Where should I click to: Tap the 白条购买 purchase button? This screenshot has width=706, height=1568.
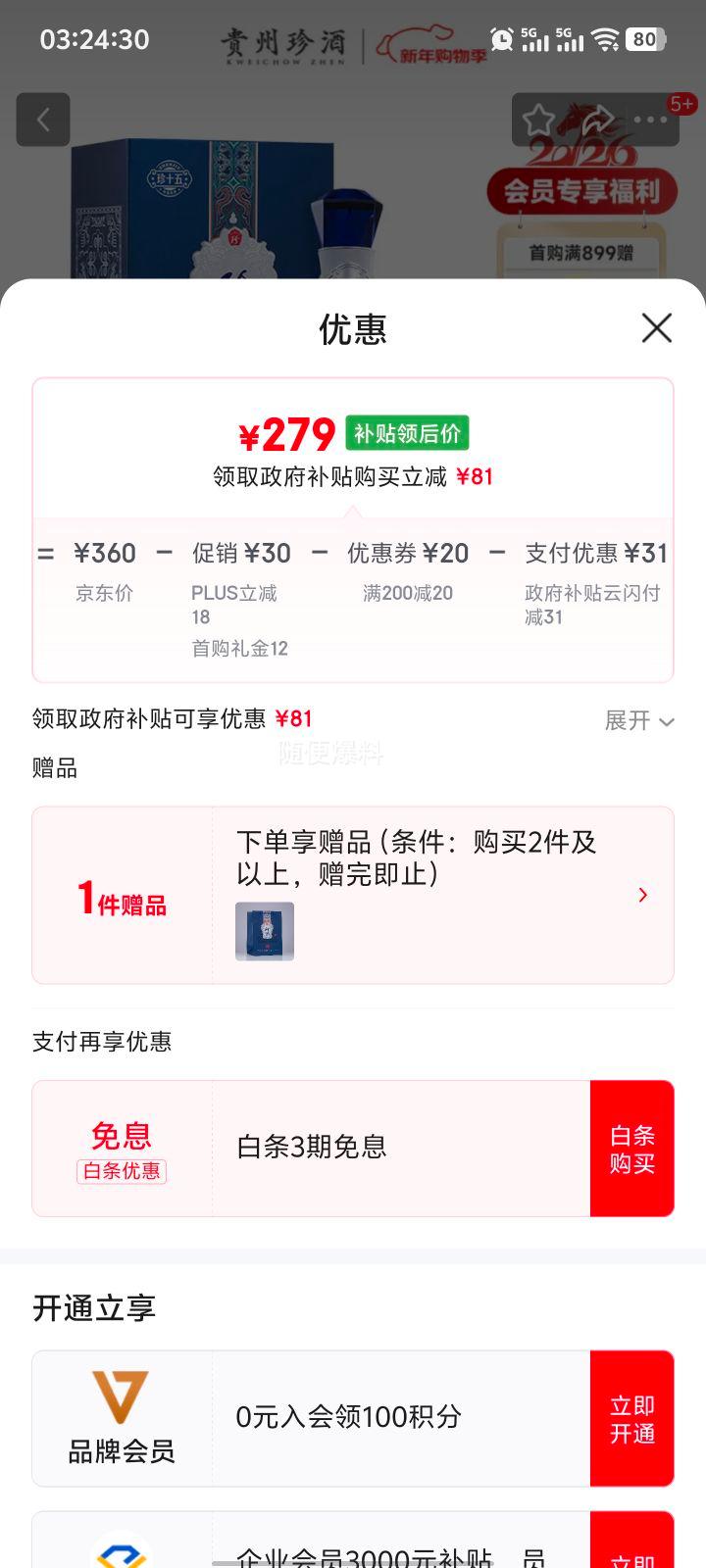[x=631, y=1148]
